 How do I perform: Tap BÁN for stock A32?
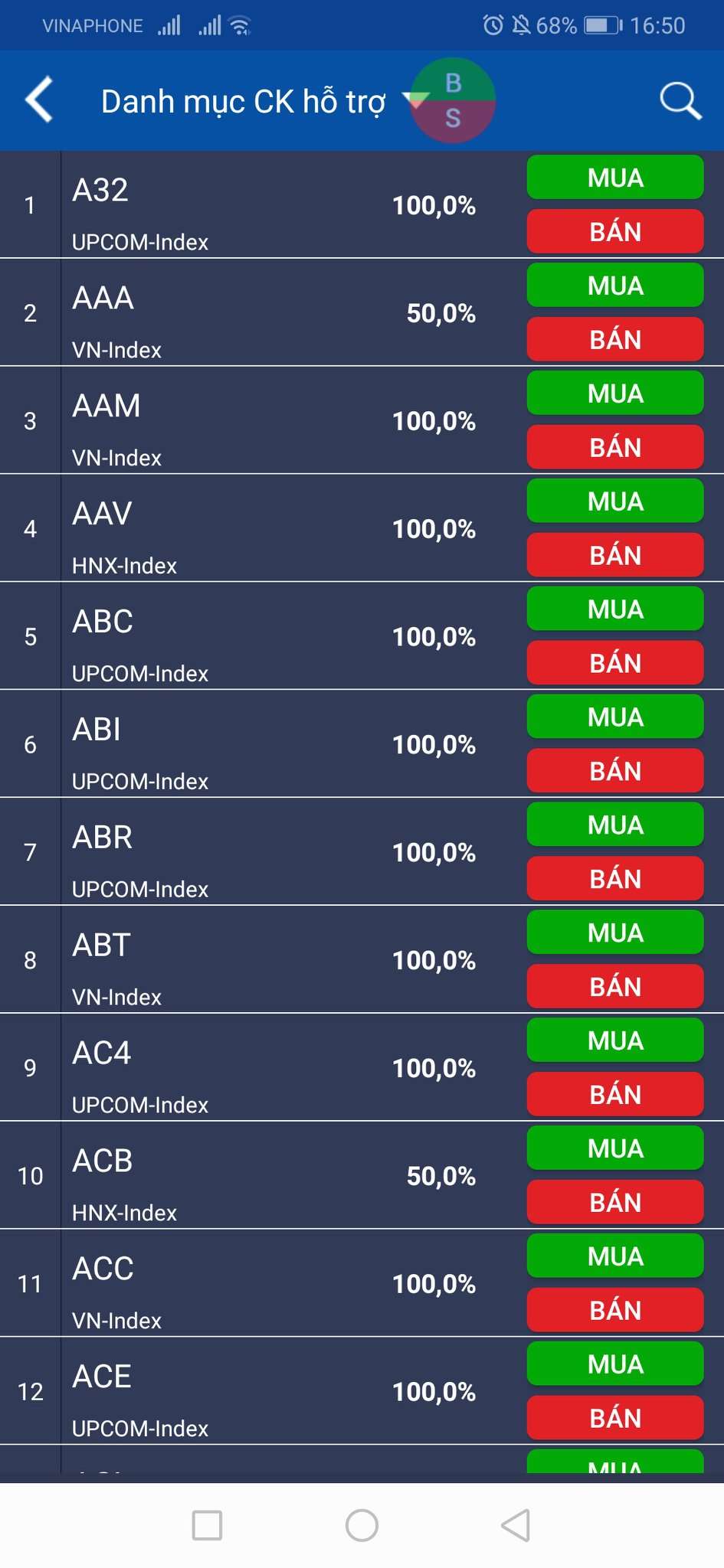point(614,231)
